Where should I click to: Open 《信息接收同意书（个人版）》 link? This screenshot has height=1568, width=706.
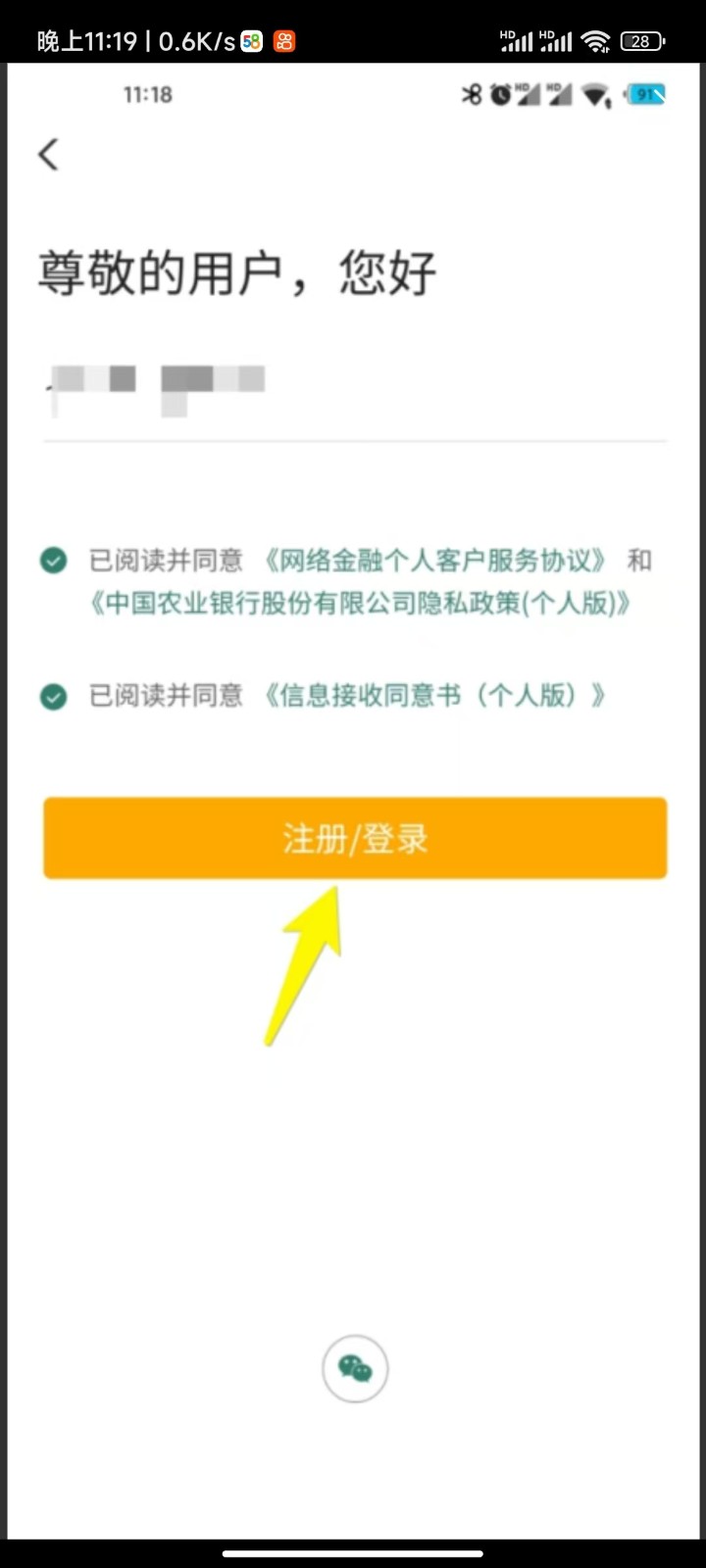(x=434, y=696)
